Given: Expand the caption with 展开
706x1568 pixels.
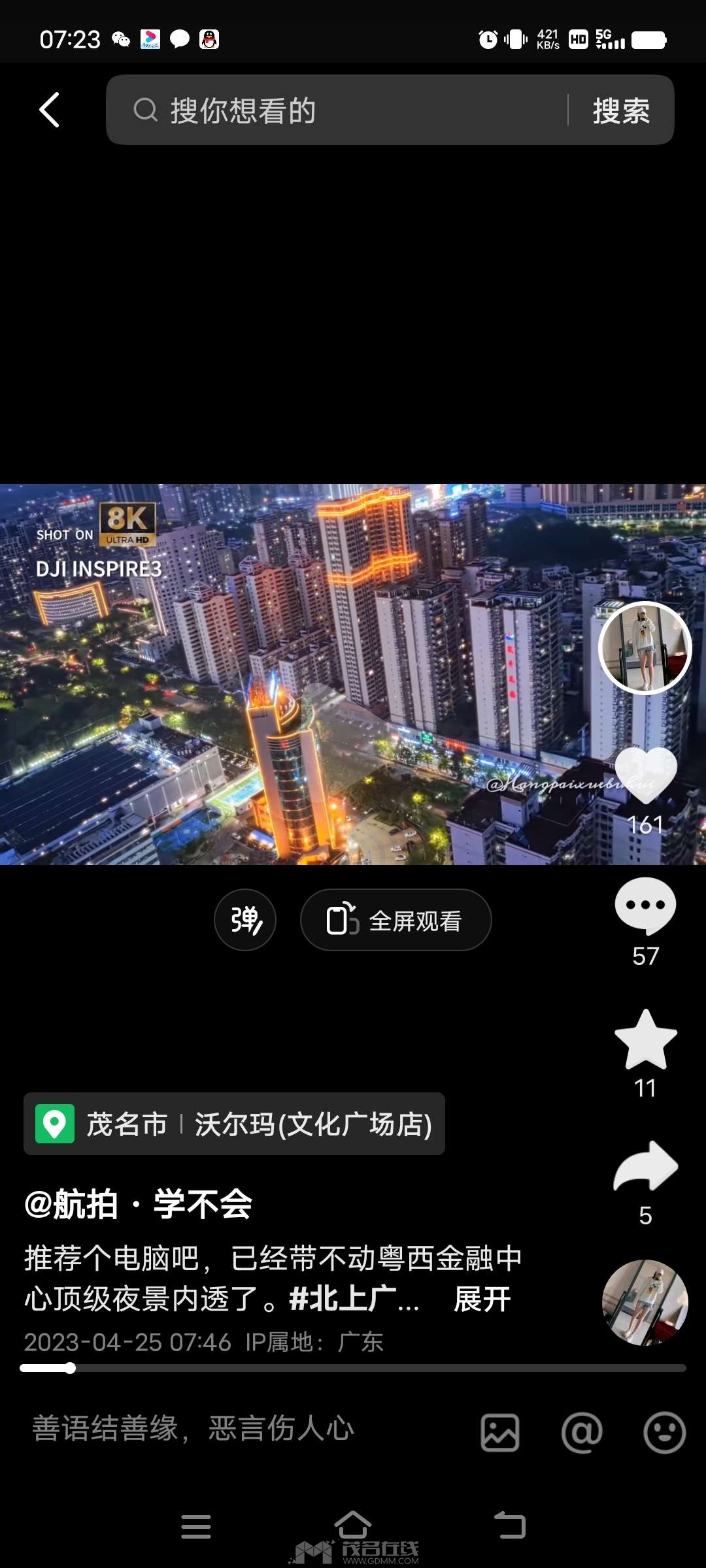Looking at the screenshot, I should pos(482,1299).
